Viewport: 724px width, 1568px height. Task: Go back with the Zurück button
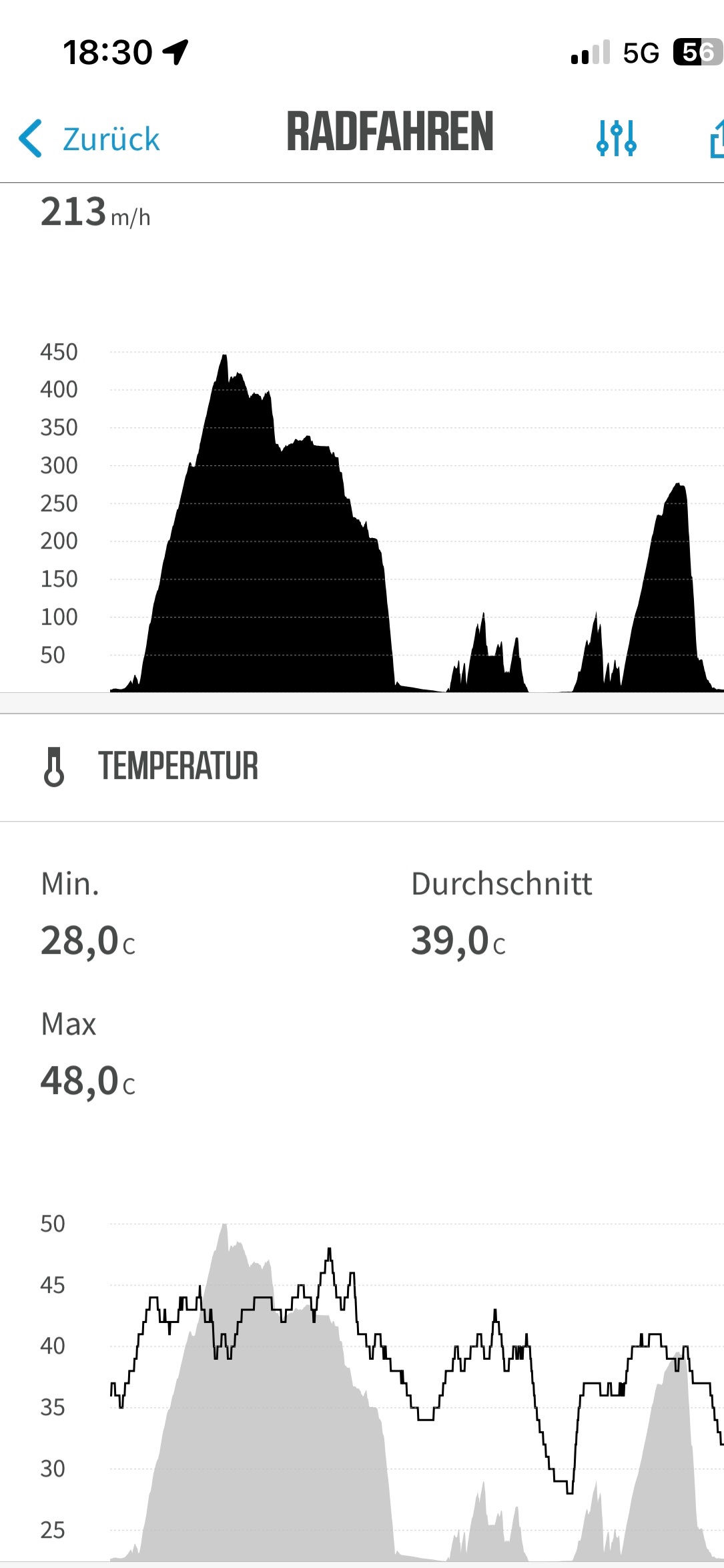(x=90, y=139)
